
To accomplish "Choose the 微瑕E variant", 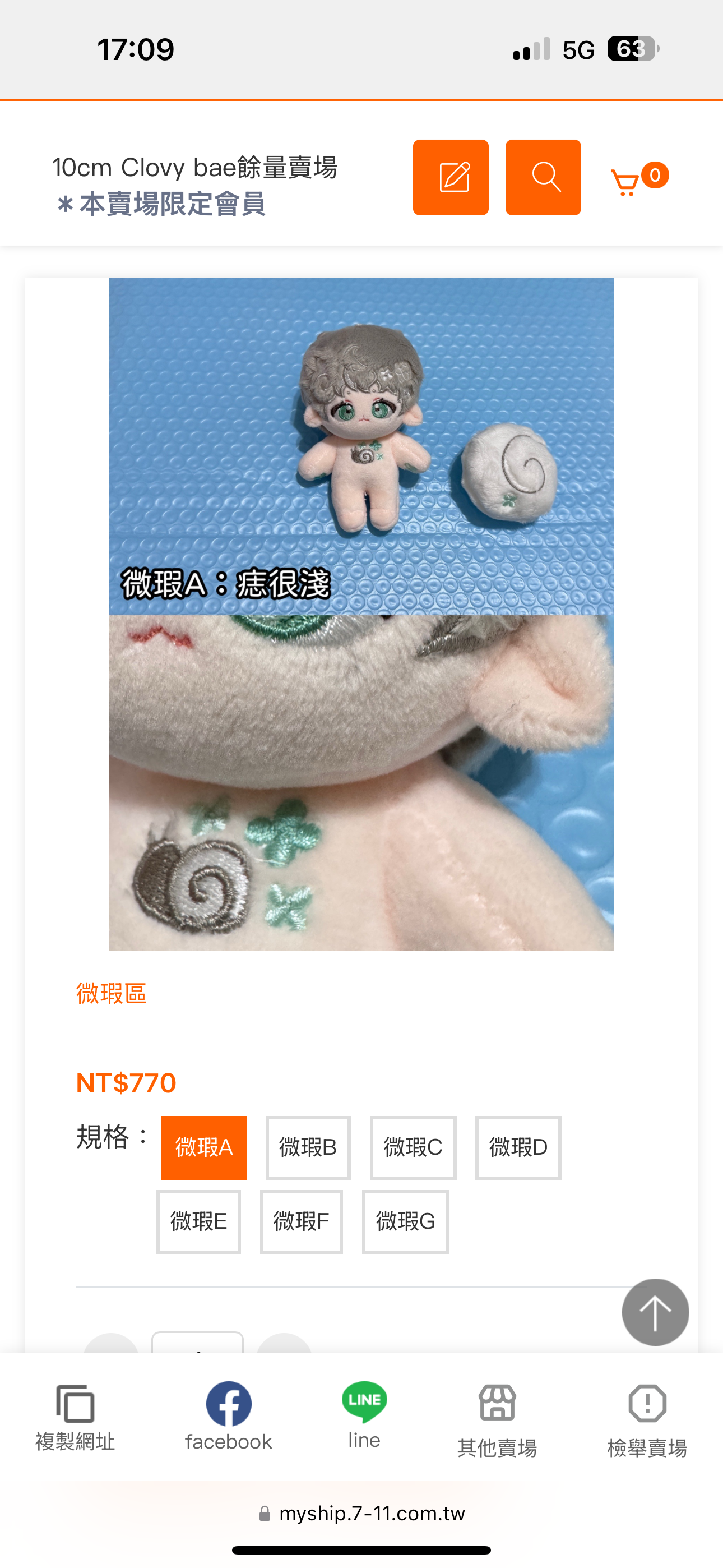I will [x=198, y=1221].
